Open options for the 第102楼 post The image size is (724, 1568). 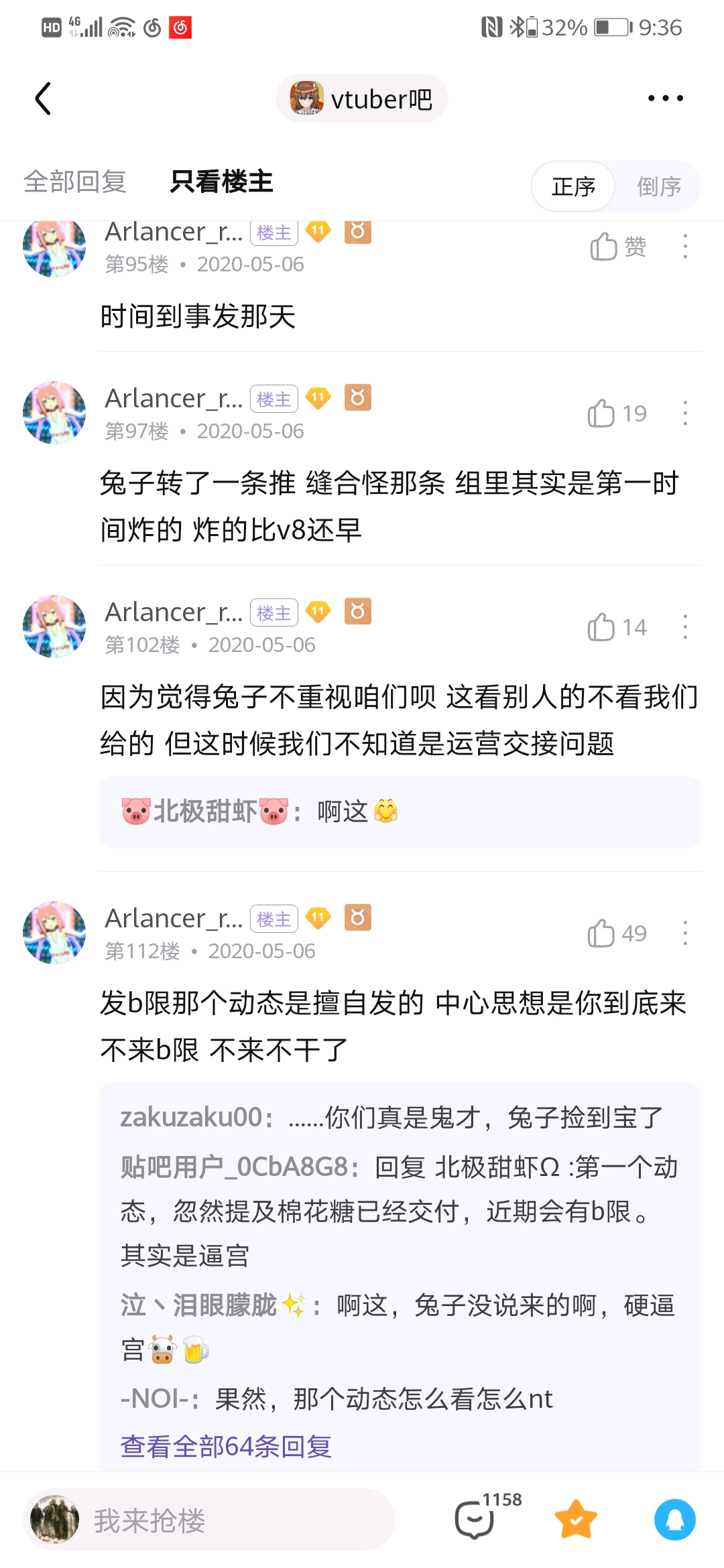click(684, 627)
